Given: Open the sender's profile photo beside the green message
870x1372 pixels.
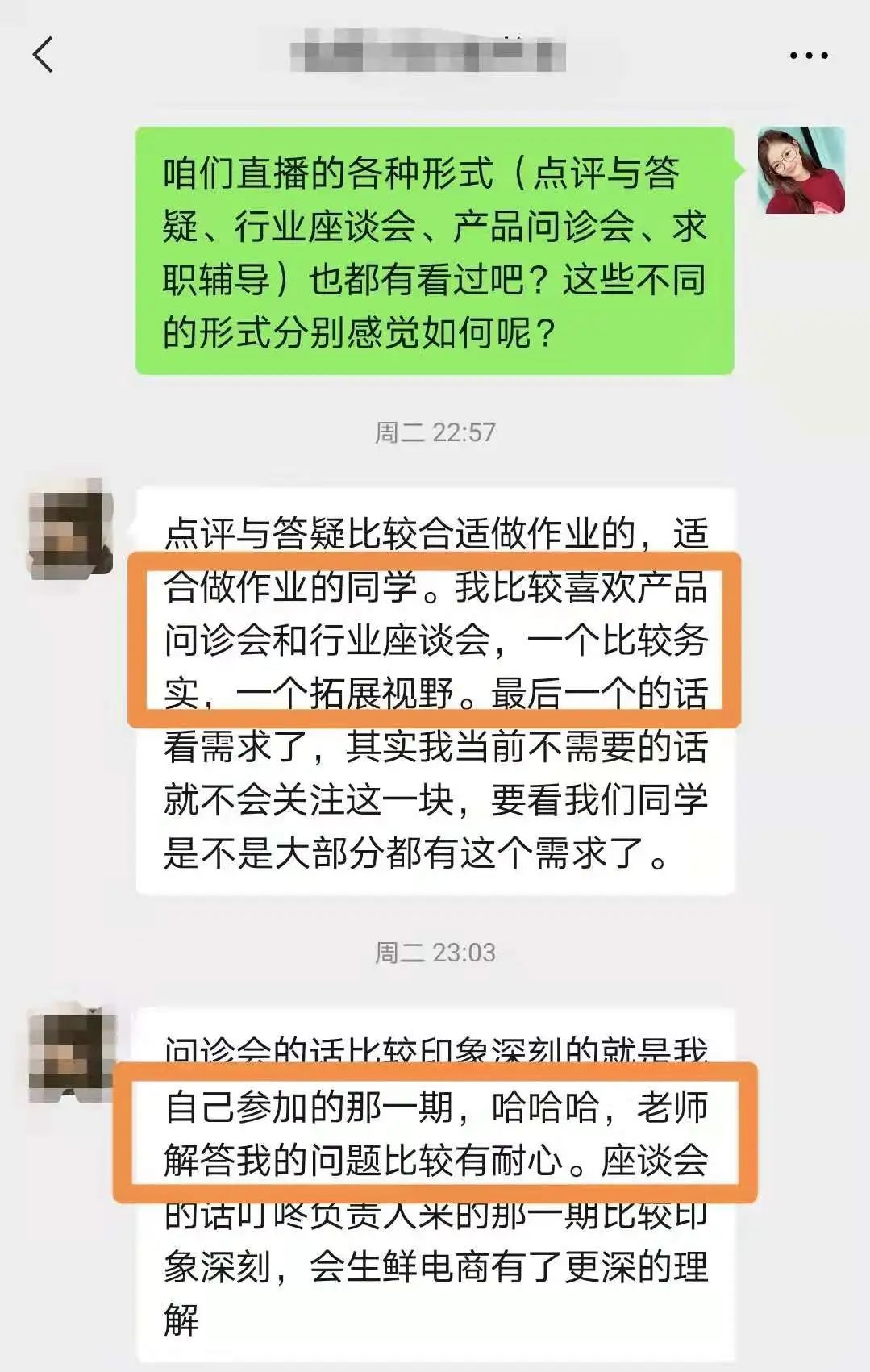Looking at the screenshot, I should (801, 170).
